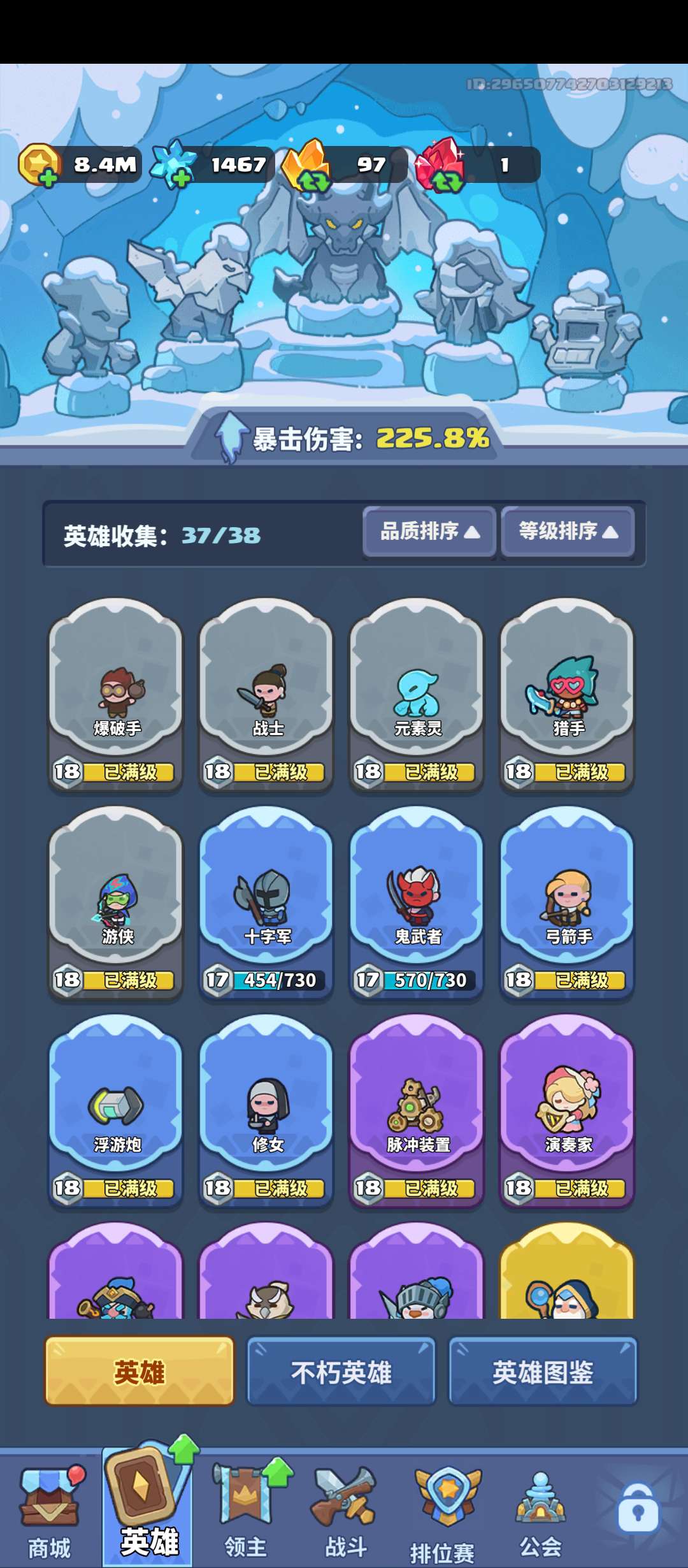Open the 爆破手 hero card

tap(116, 695)
